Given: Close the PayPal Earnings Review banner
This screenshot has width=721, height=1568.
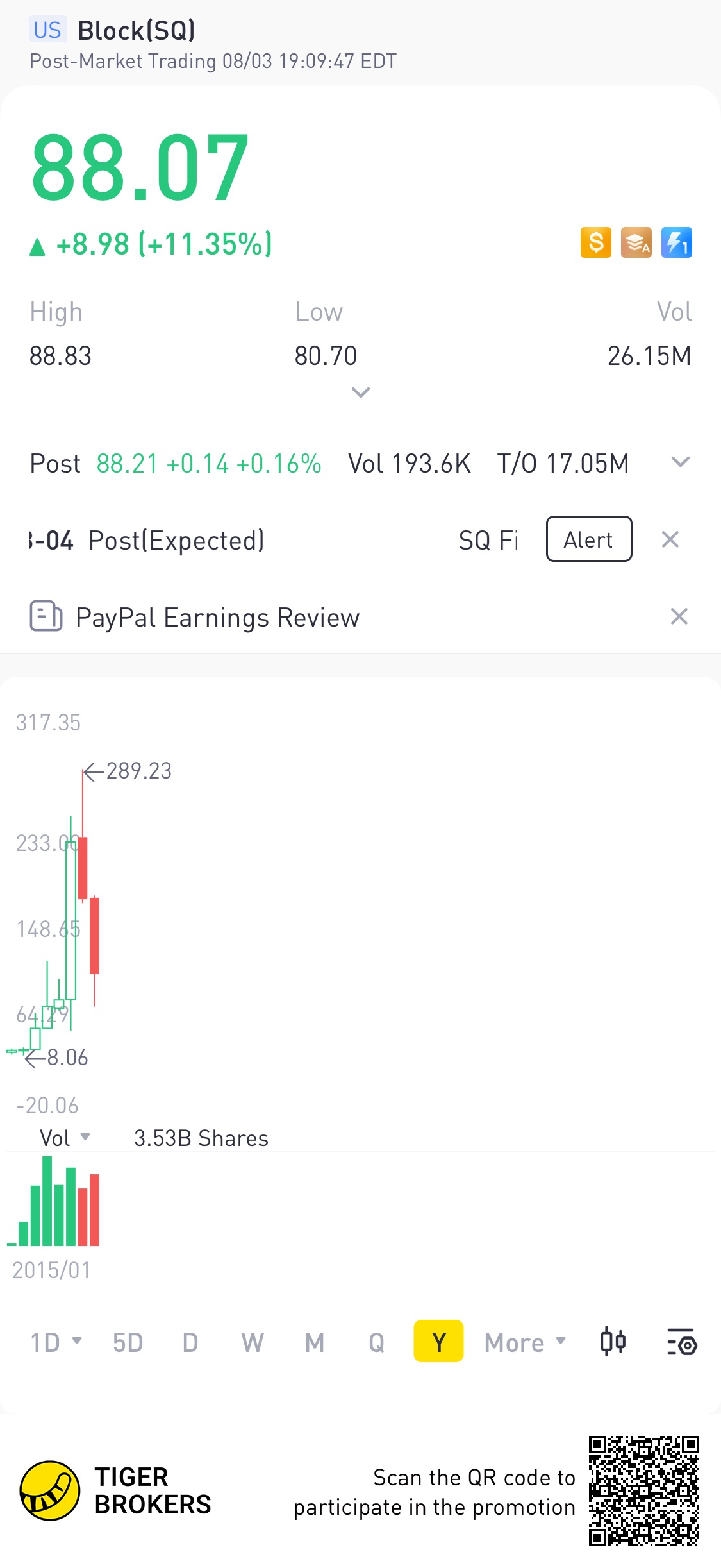Looking at the screenshot, I should click(x=679, y=616).
